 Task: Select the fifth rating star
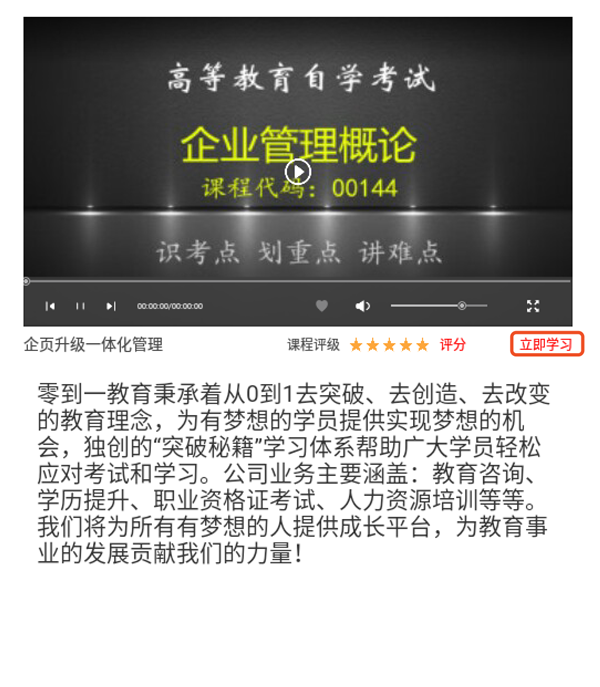coord(423,345)
